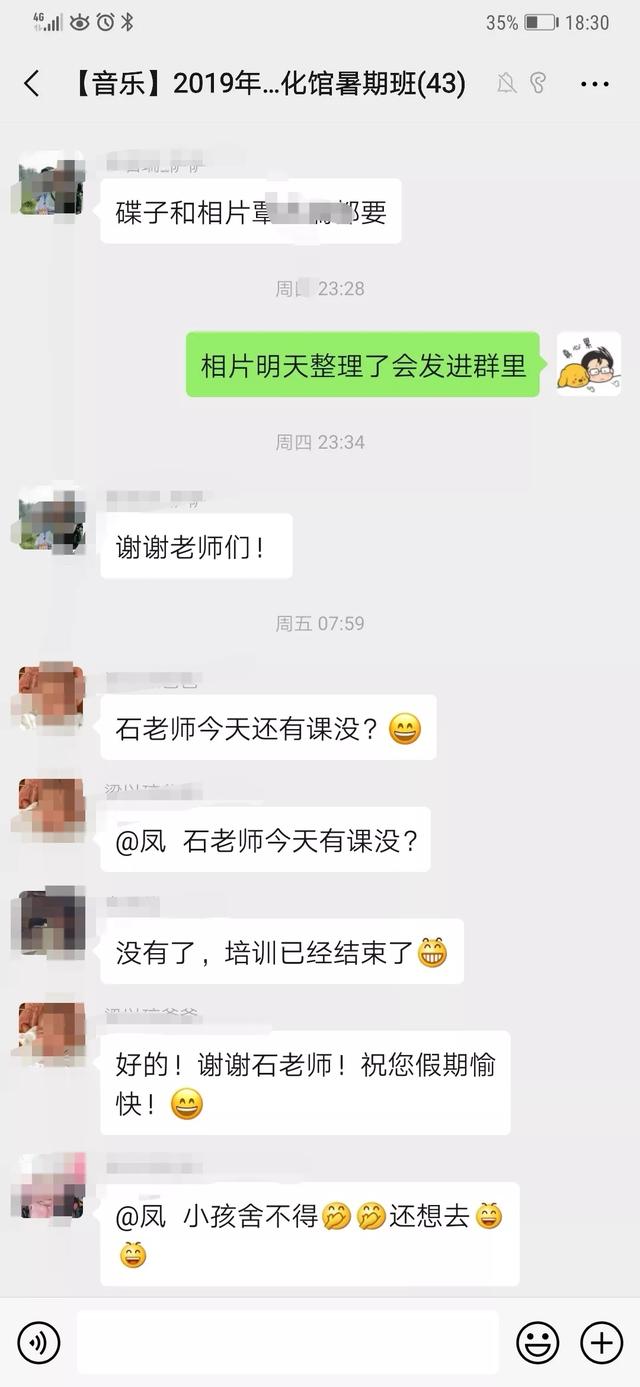This screenshot has height=1387, width=640.
Task: Focus the message input field
Action: point(288,1342)
